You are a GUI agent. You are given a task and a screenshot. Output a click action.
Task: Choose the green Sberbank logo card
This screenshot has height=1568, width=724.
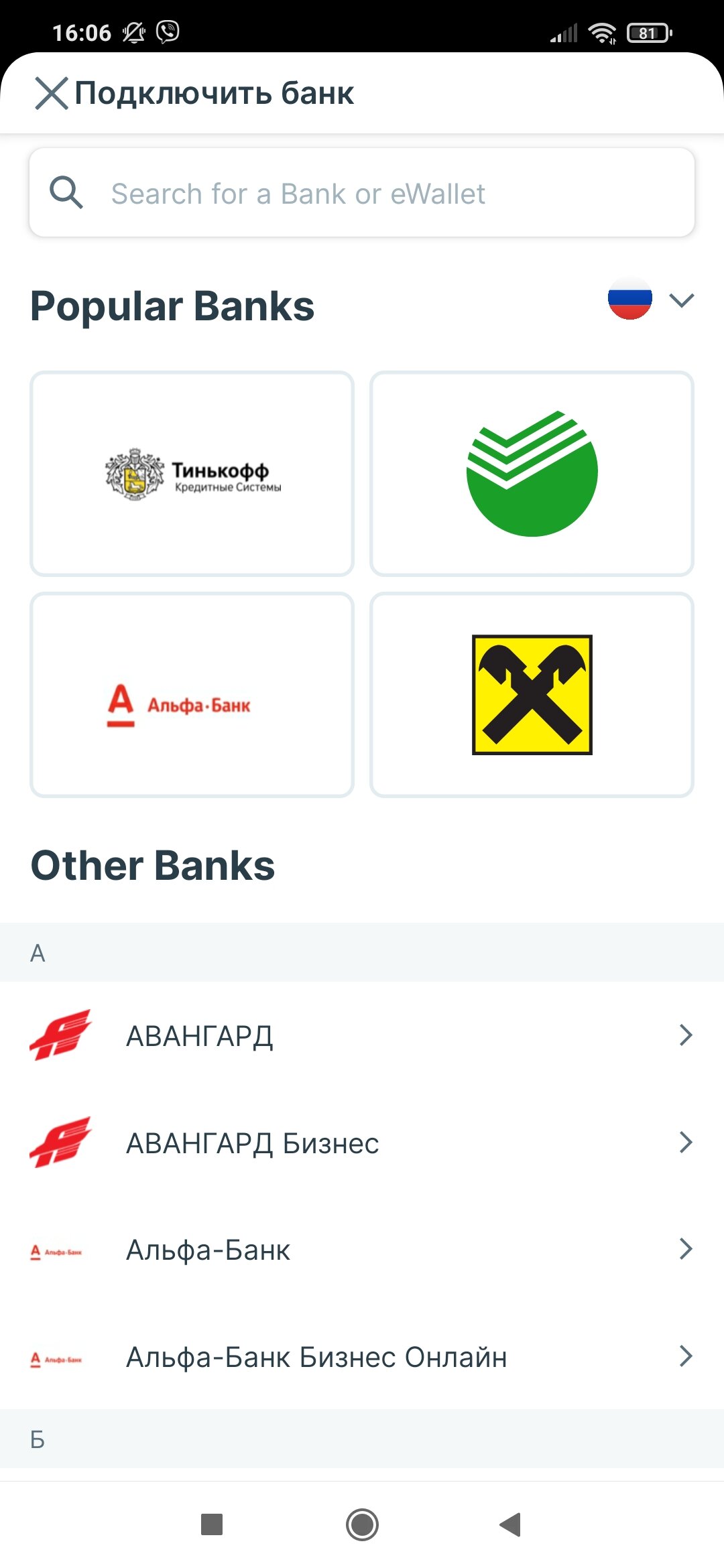pyautogui.click(x=532, y=474)
